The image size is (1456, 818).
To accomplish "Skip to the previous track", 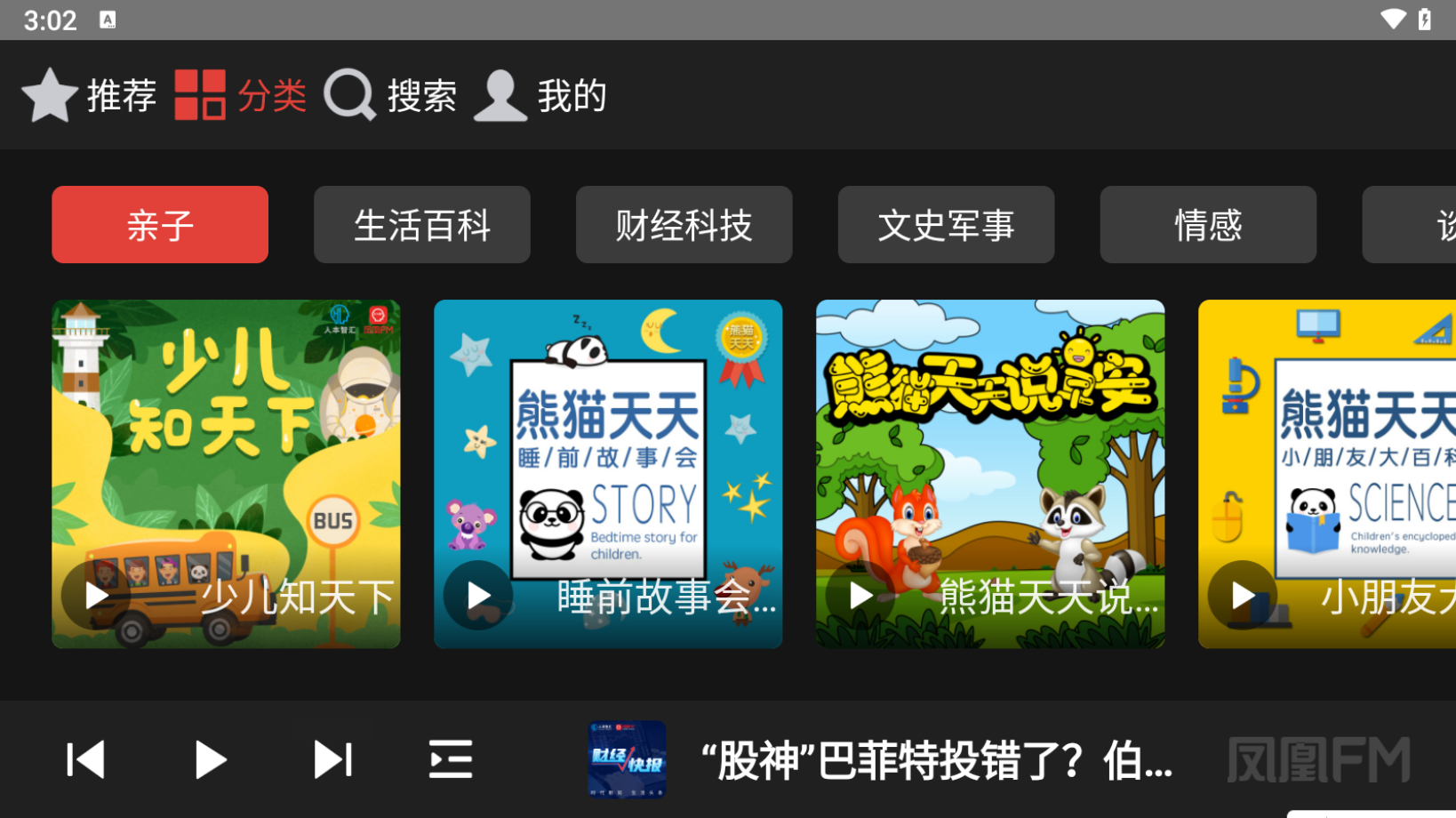I will tap(86, 760).
